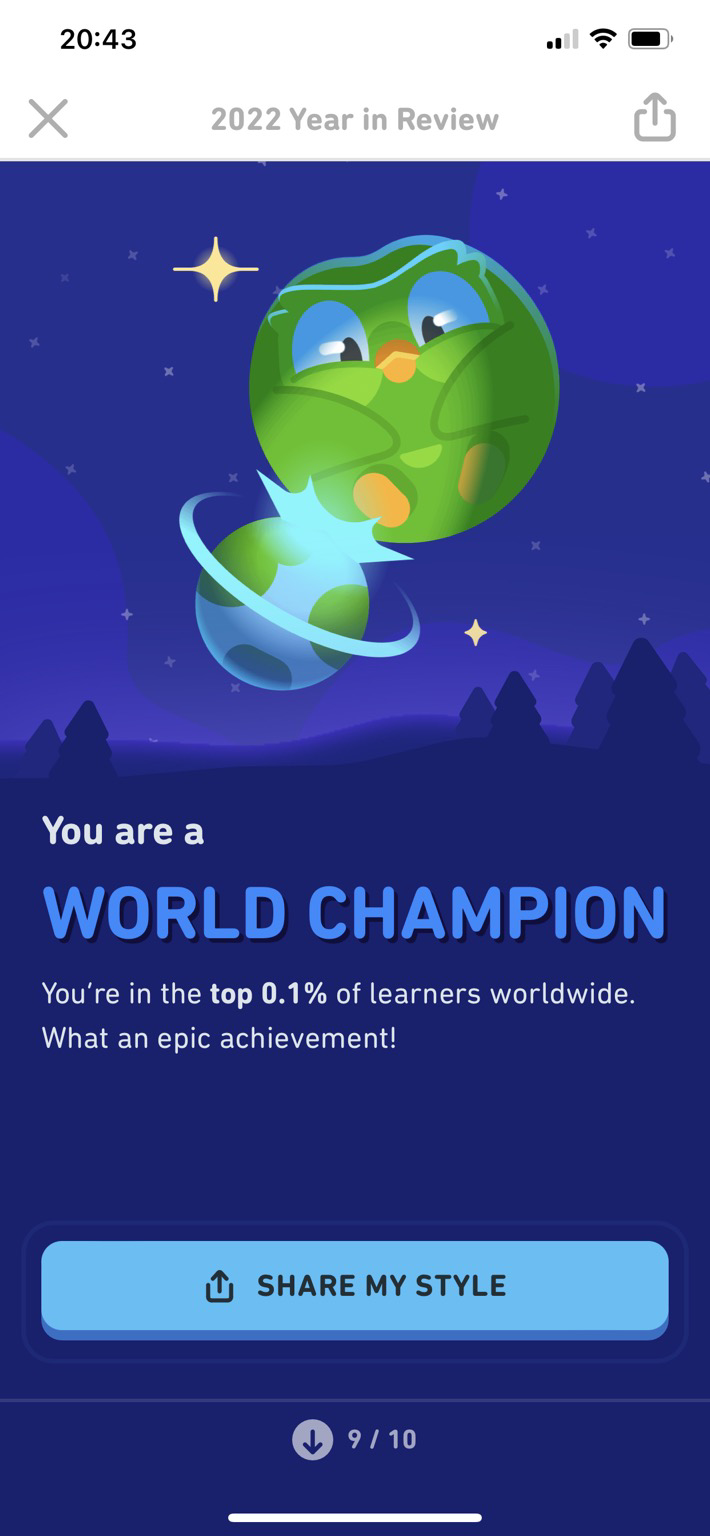The width and height of the screenshot is (710, 1536).
Task: Close the 2022 Year in Review
Action: click(48, 119)
